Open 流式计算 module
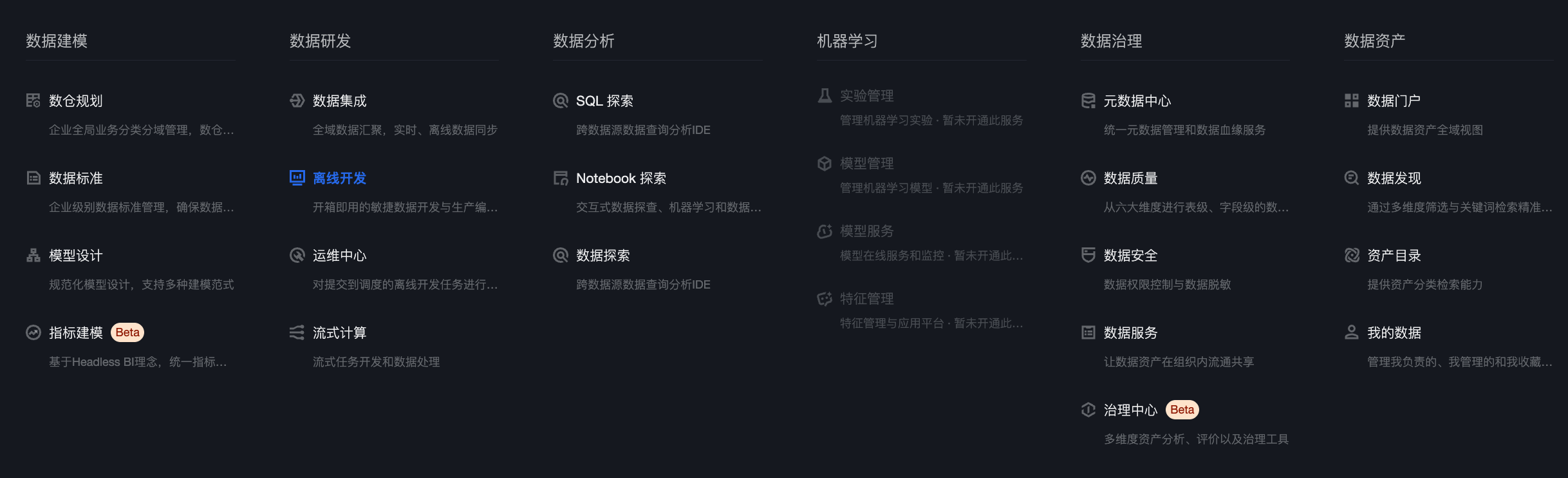This screenshot has height=478, width=1568. [x=339, y=333]
